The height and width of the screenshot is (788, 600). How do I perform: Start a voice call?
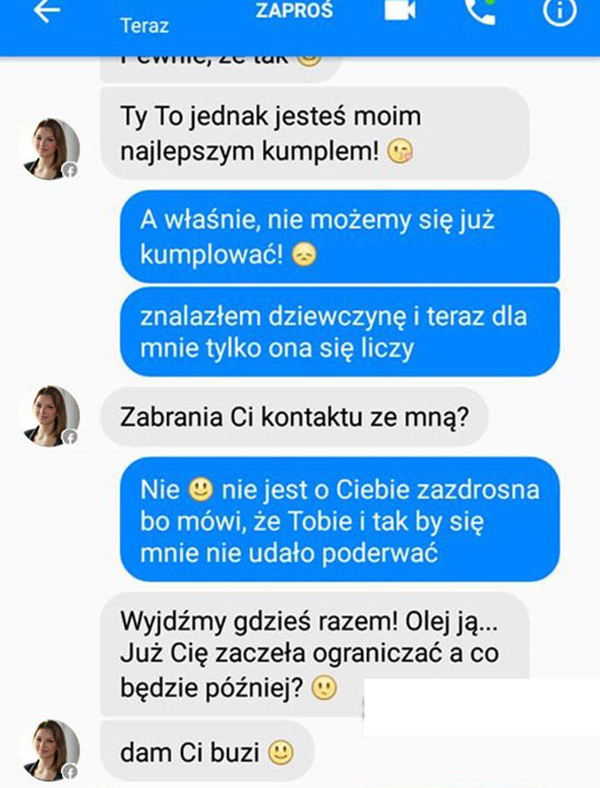tap(480, 11)
